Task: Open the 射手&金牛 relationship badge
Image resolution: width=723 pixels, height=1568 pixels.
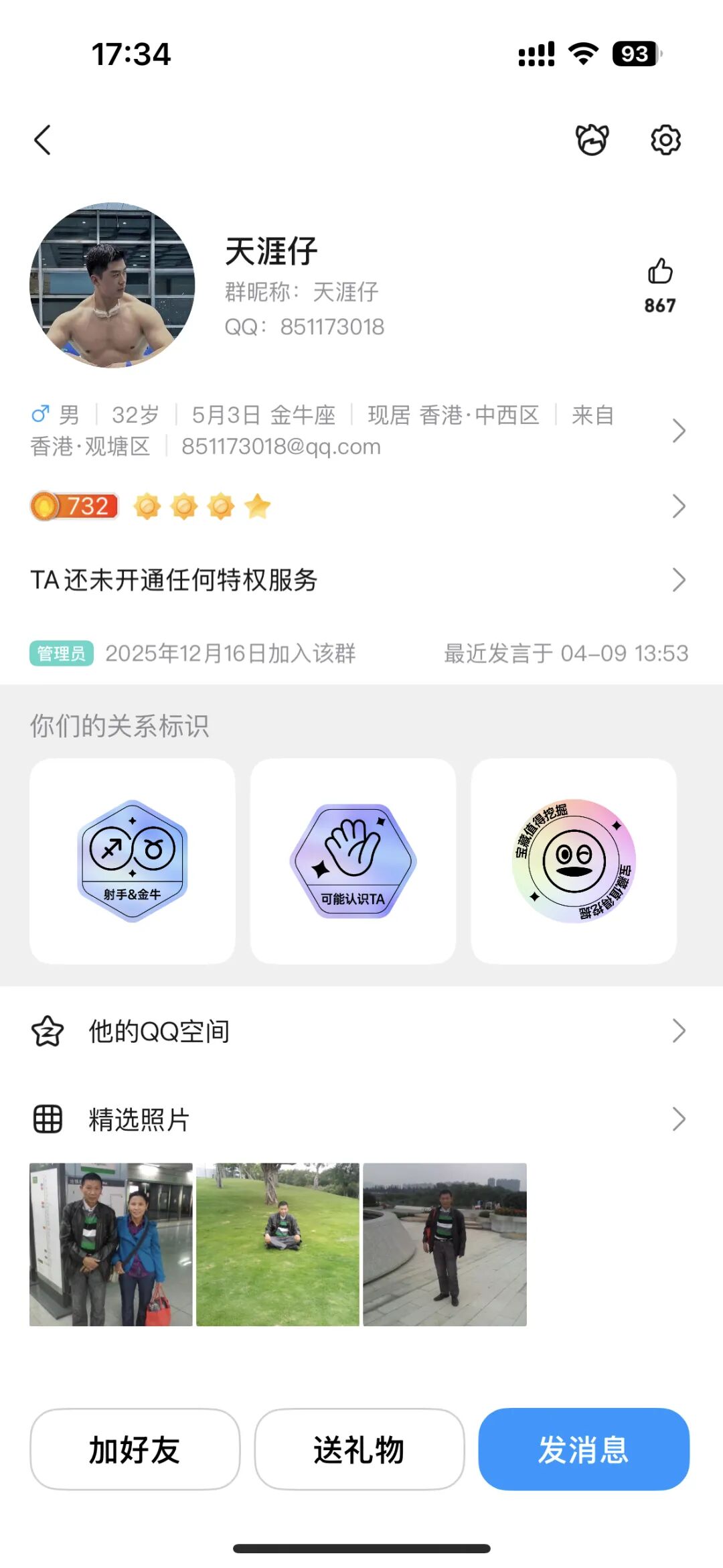Action: pos(133,861)
